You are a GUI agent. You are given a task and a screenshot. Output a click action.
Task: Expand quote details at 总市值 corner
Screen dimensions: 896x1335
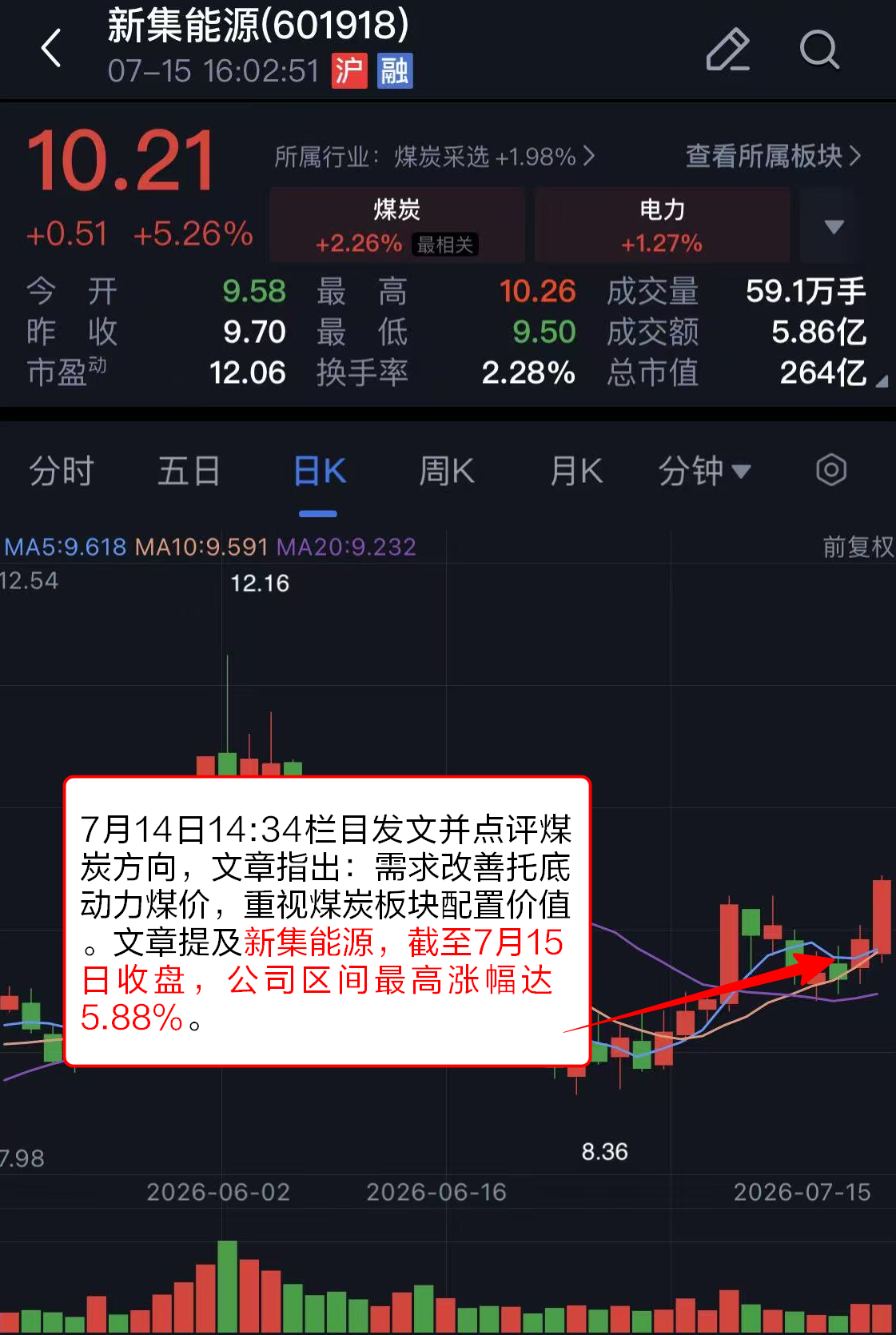click(x=882, y=381)
